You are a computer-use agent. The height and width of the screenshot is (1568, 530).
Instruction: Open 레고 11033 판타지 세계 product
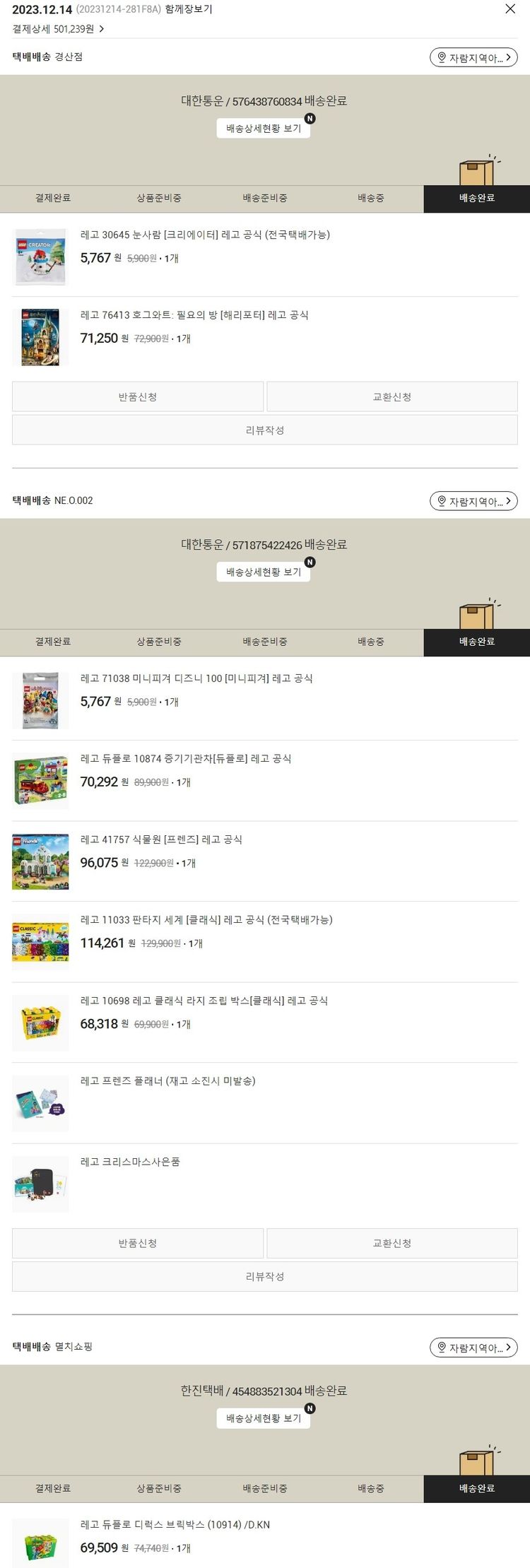pos(206,920)
